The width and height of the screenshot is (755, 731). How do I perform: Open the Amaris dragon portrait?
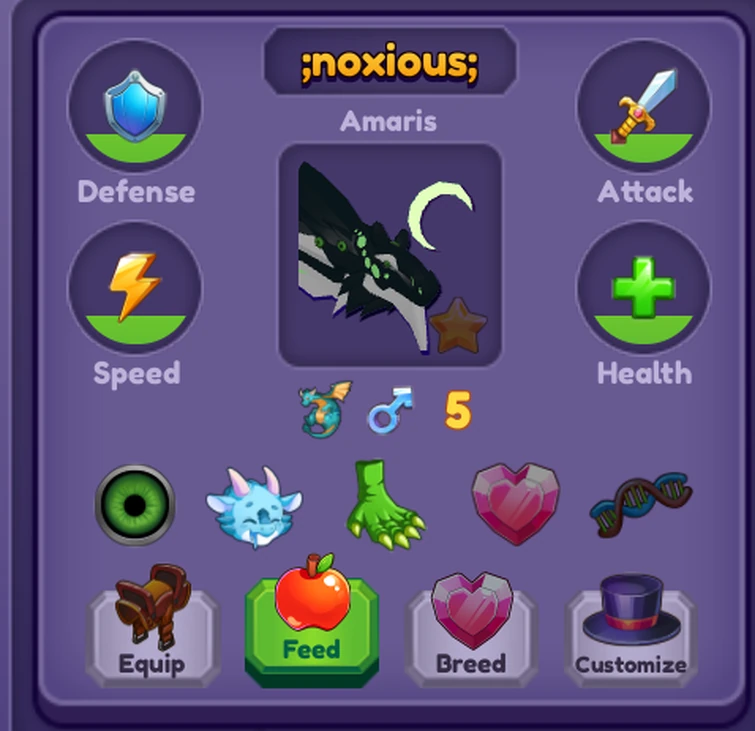389,255
